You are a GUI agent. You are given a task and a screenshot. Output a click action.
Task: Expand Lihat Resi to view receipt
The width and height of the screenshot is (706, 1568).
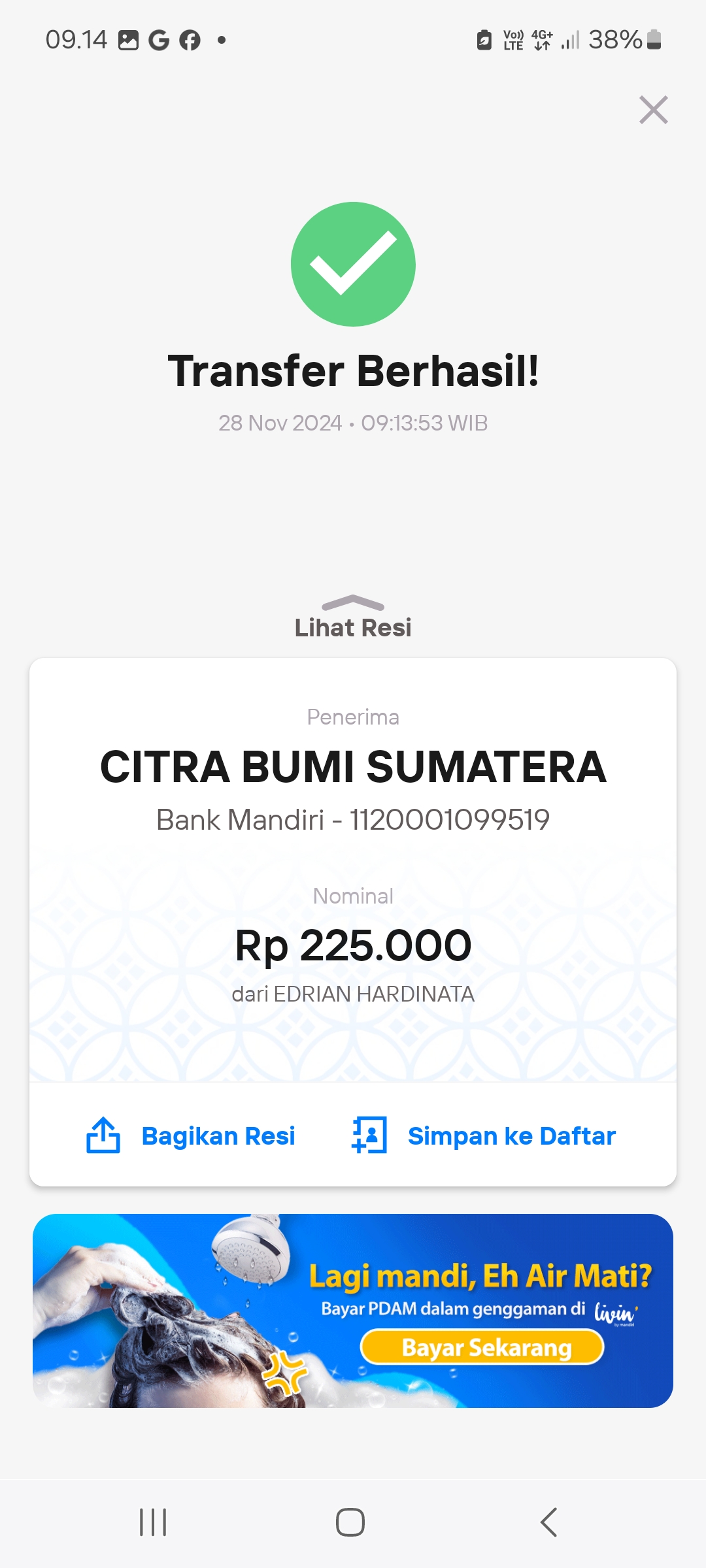[x=353, y=617]
